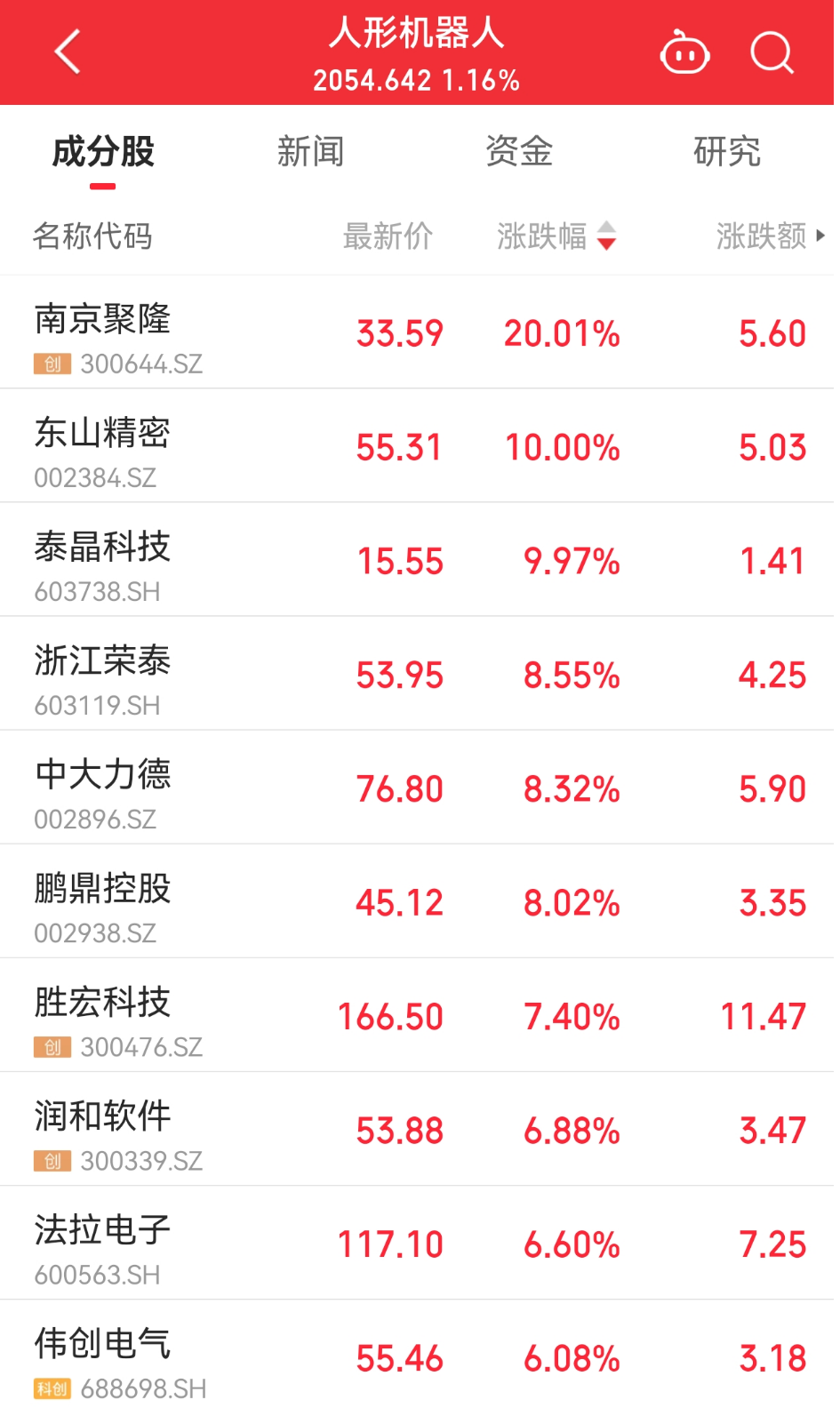This screenshot has width=840, height=1408.
Task: Tap the 涨跌额 column header
Action: tap(770, 236)
